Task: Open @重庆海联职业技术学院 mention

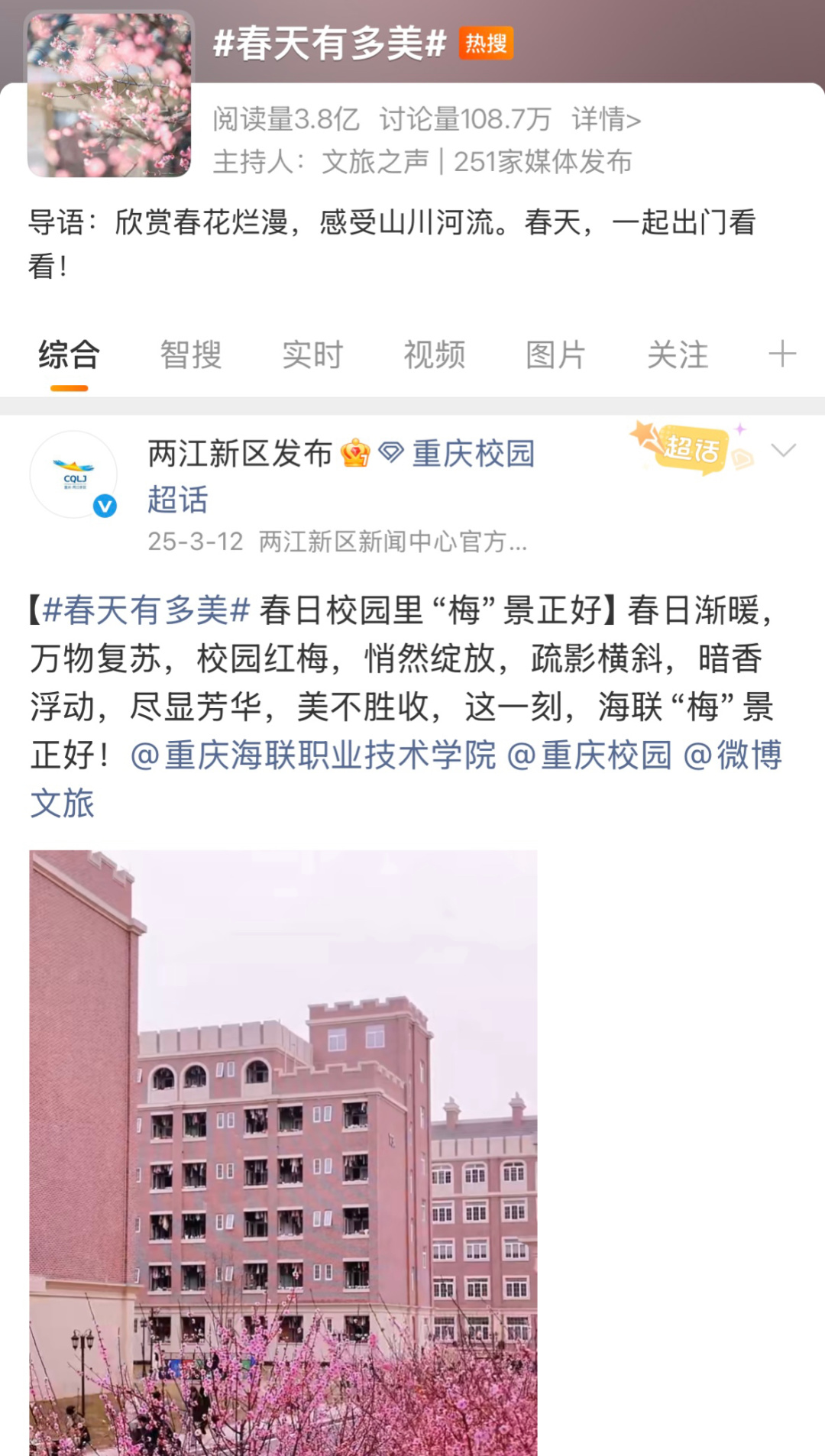Action: point(313,756)
